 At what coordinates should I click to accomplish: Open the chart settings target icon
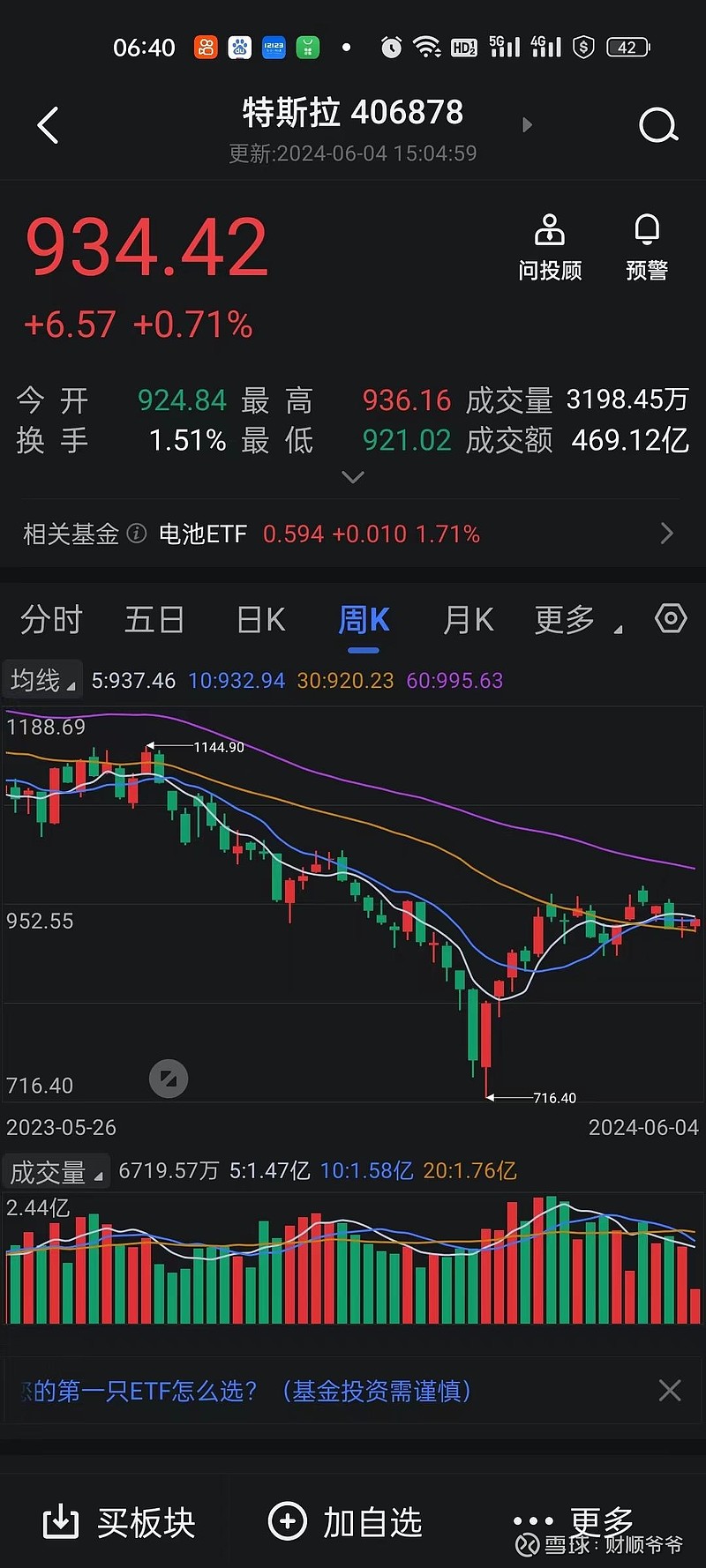pyautogui.click(x=670, y=618)
